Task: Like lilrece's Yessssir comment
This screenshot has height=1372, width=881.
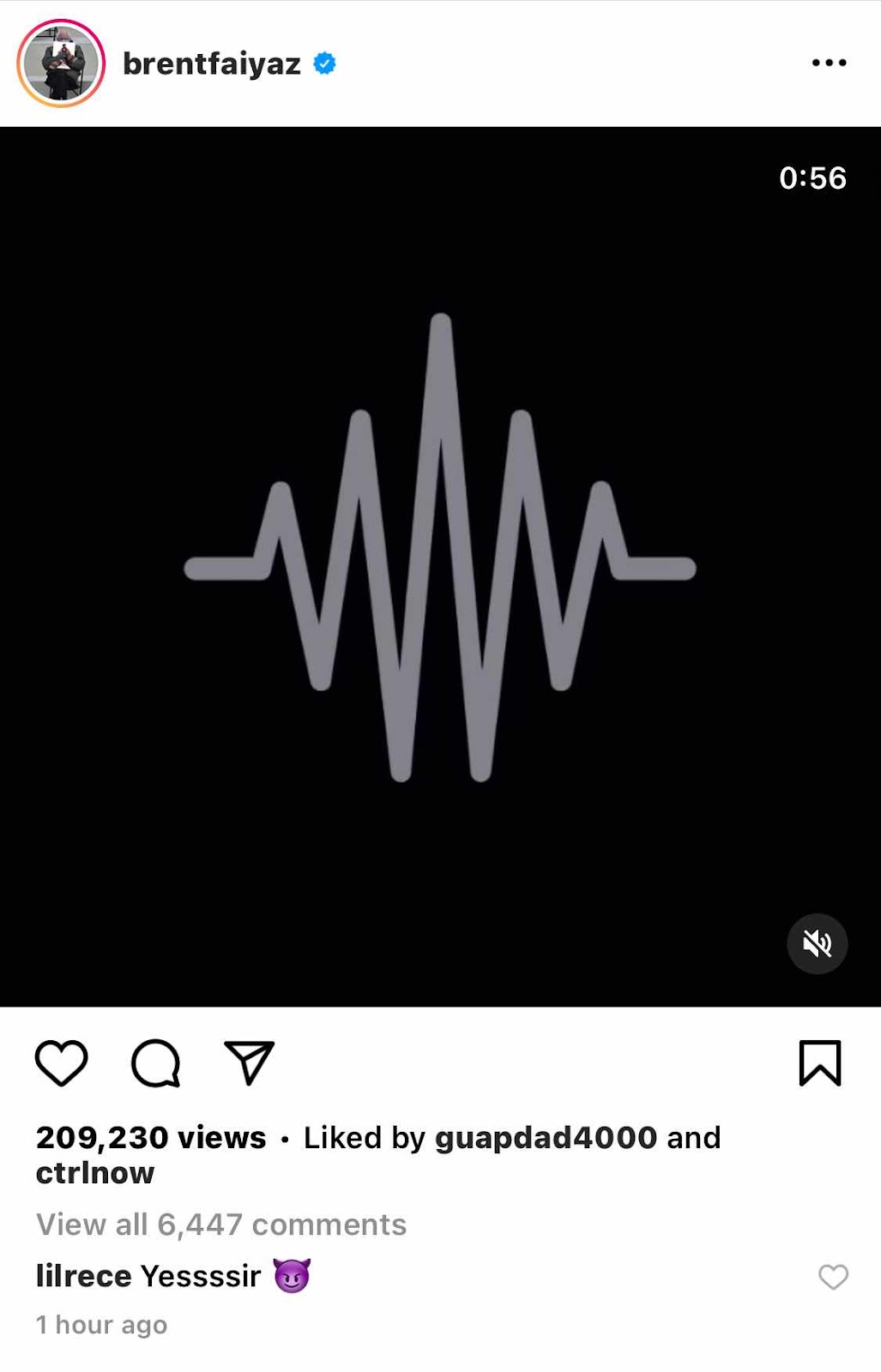Action: pyautogui.click(x=833, y=1277)
